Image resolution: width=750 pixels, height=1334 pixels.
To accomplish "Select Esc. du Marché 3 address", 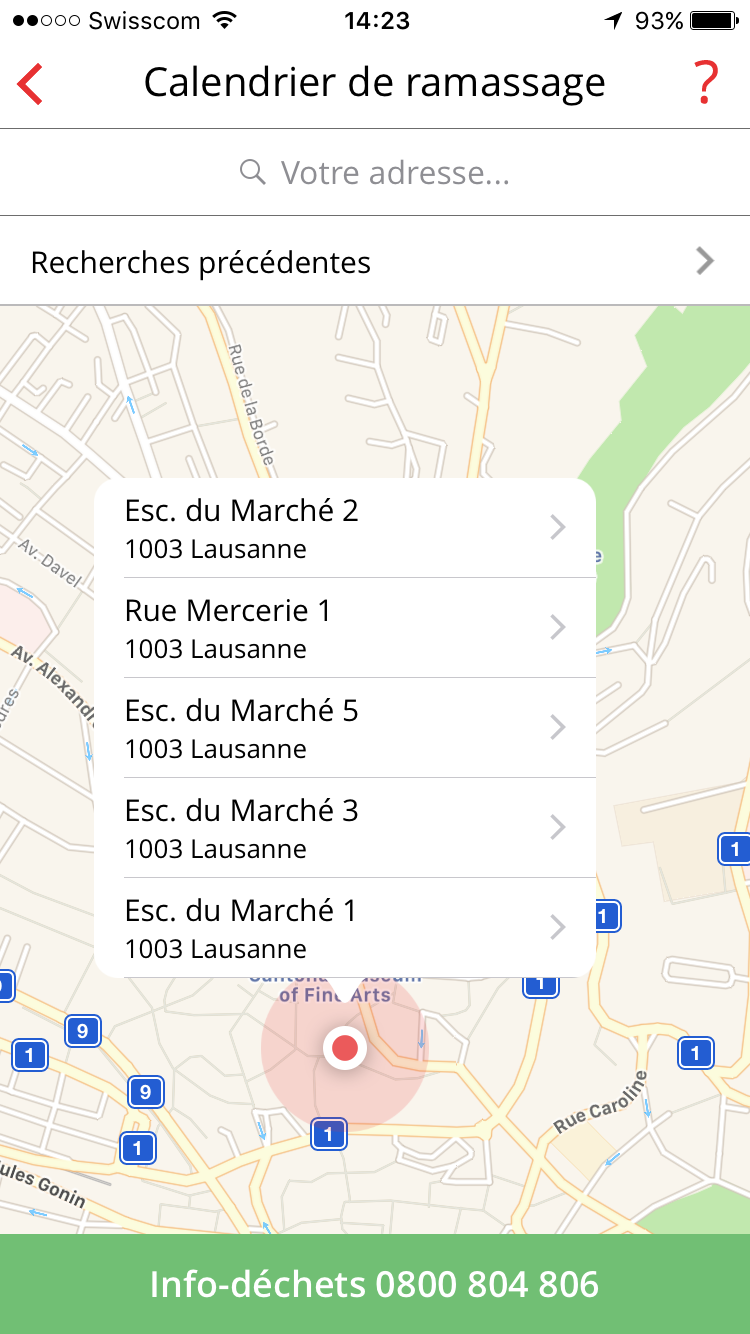I will 345,828.
